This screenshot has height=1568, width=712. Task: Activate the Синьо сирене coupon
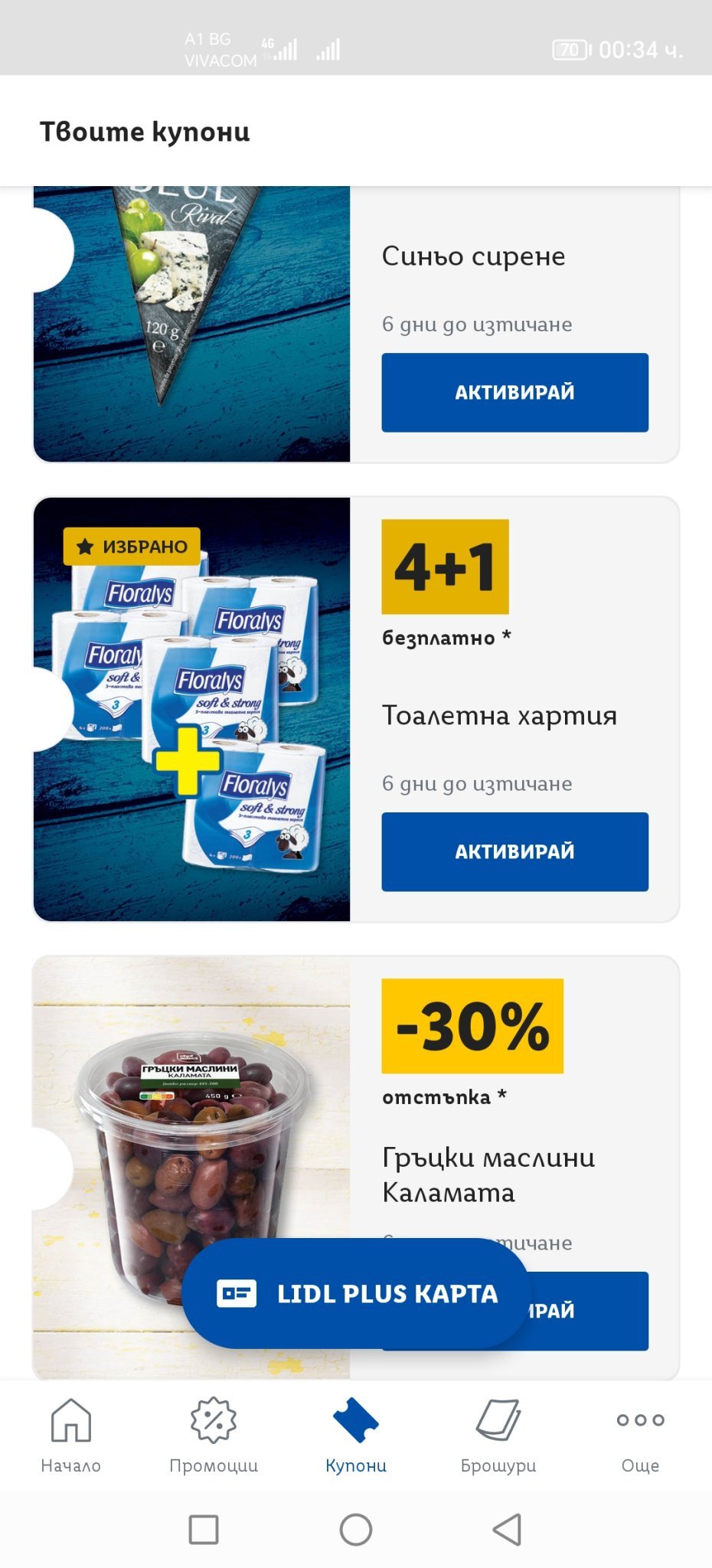click(x=514, y=392)
